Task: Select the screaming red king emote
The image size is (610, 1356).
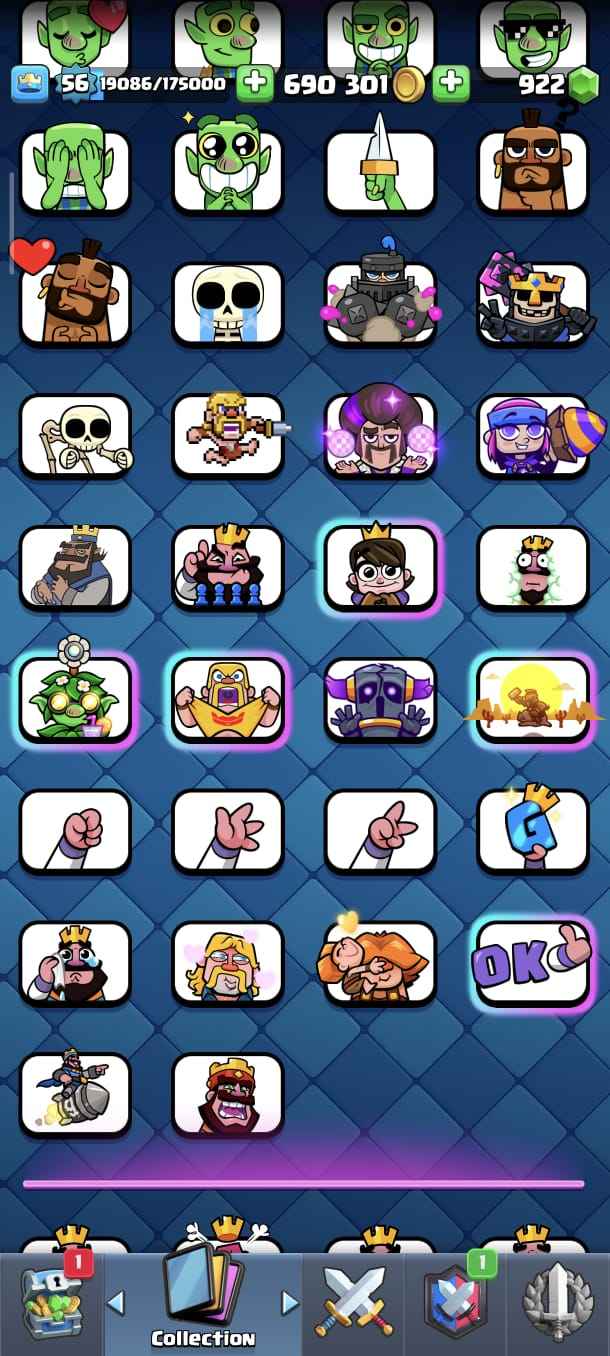Action: [x=228, y=1094]
